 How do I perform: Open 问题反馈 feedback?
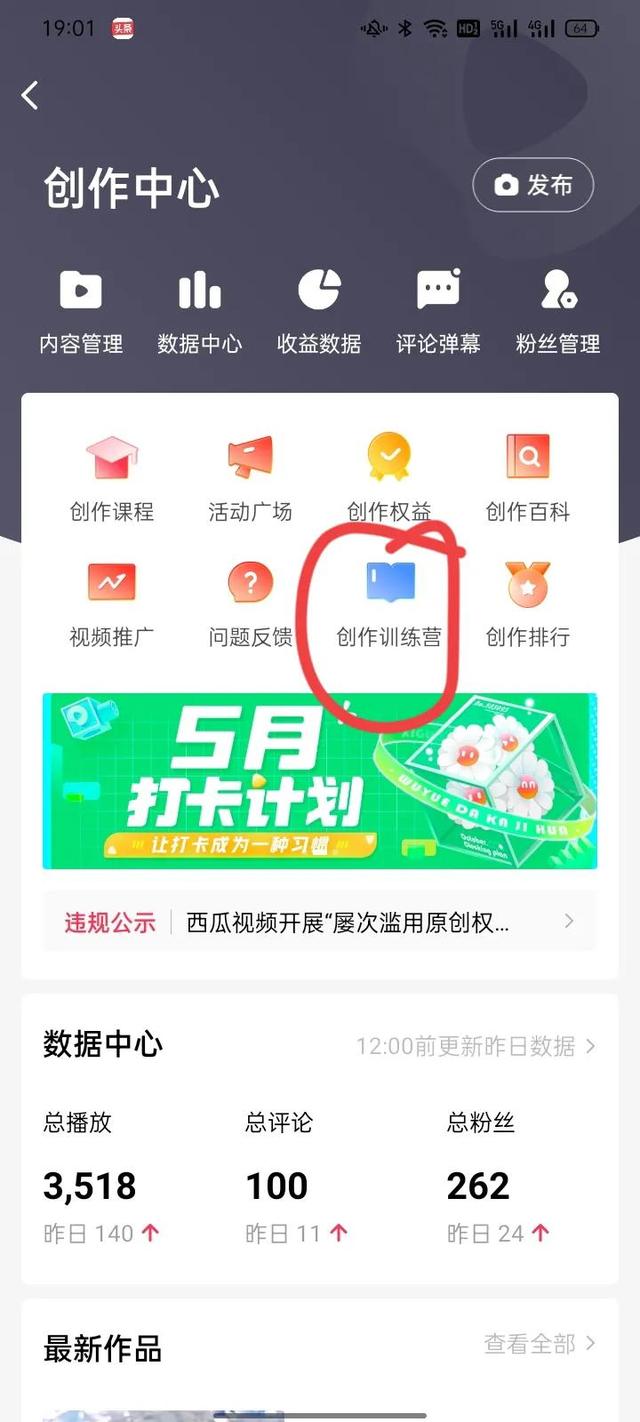point(250,605)
